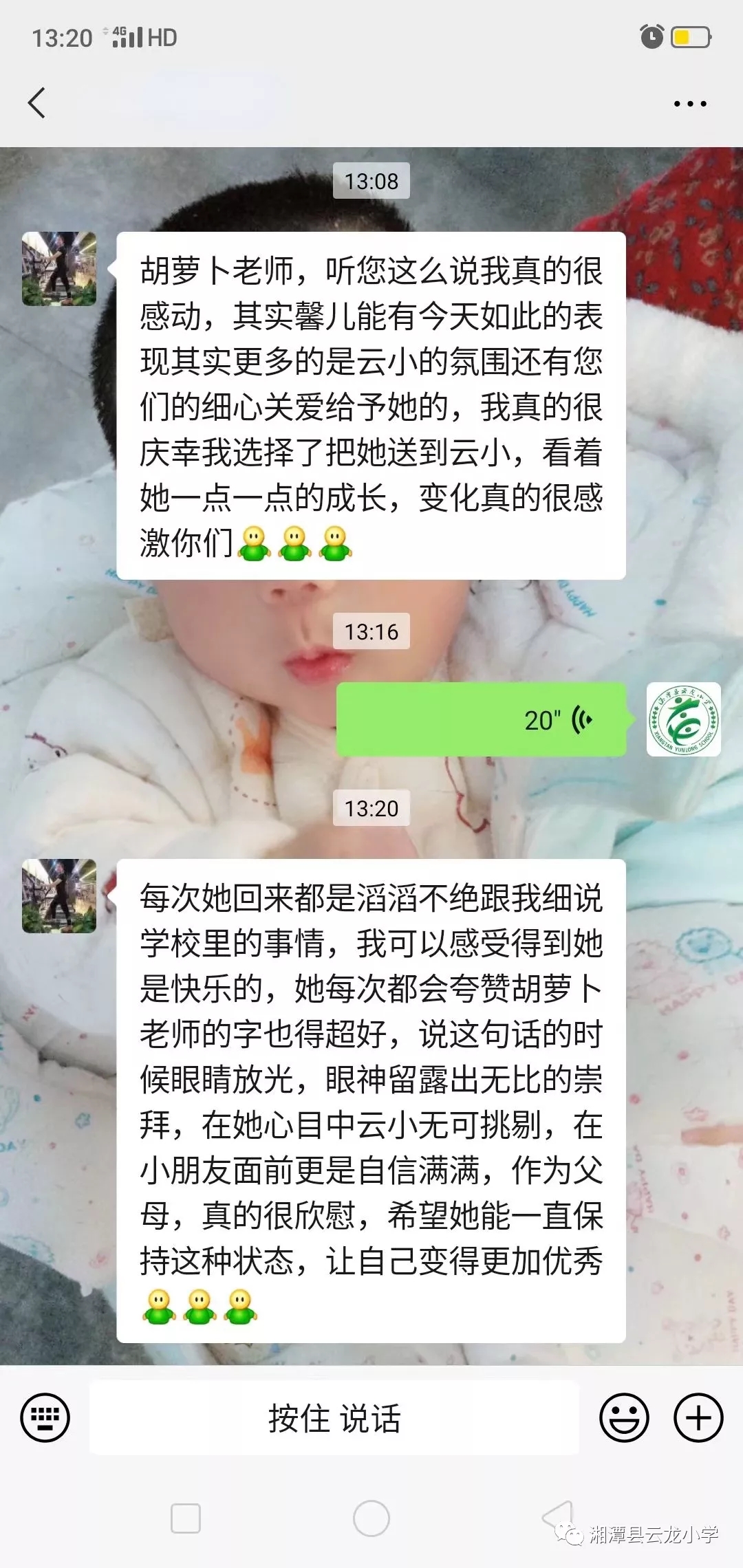Open the chat info overflow menu
Viewport: 743px width, 1568px height.
(689, 104)
